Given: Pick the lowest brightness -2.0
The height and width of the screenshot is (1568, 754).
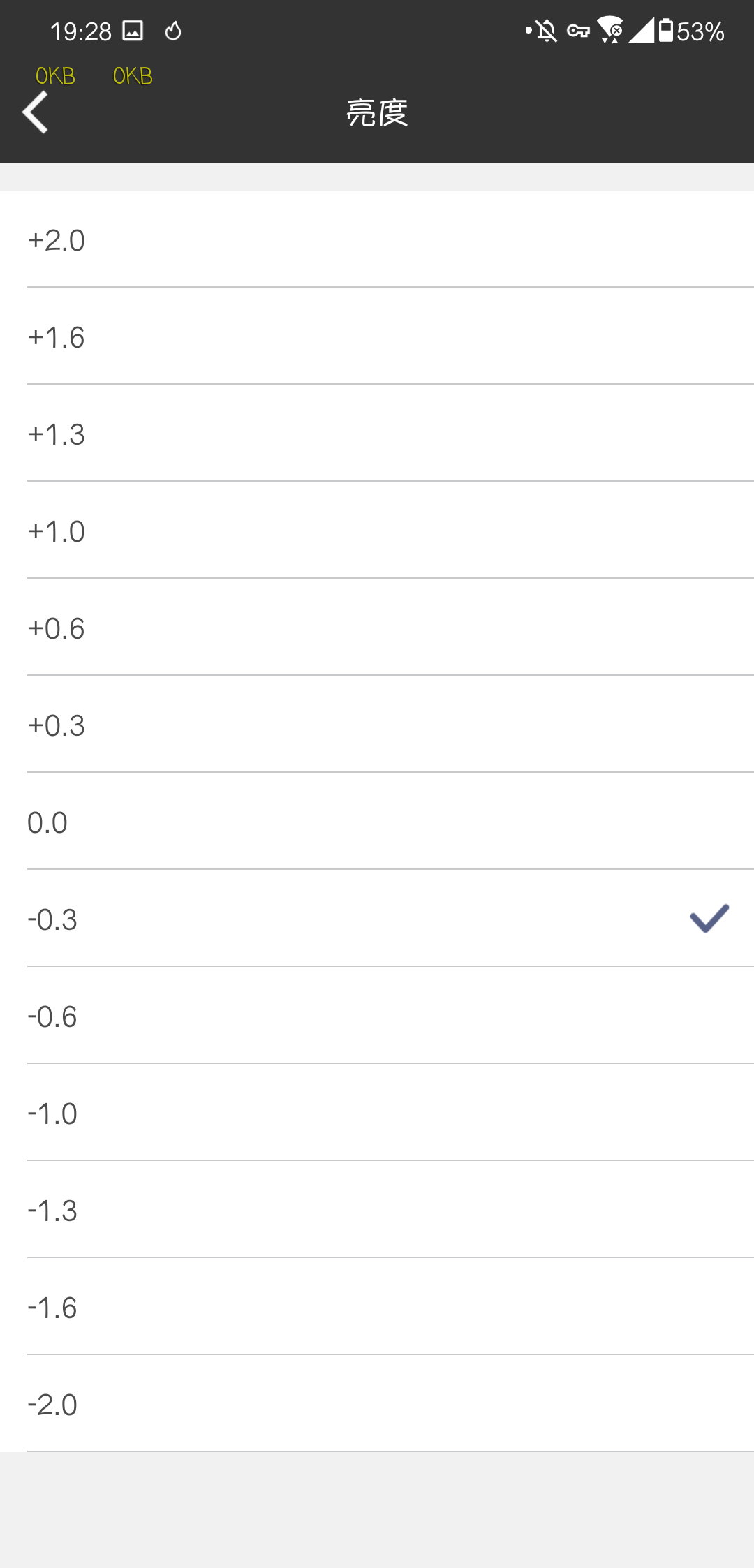Looking at the screenshot, I should click(x=377, y=1403).
